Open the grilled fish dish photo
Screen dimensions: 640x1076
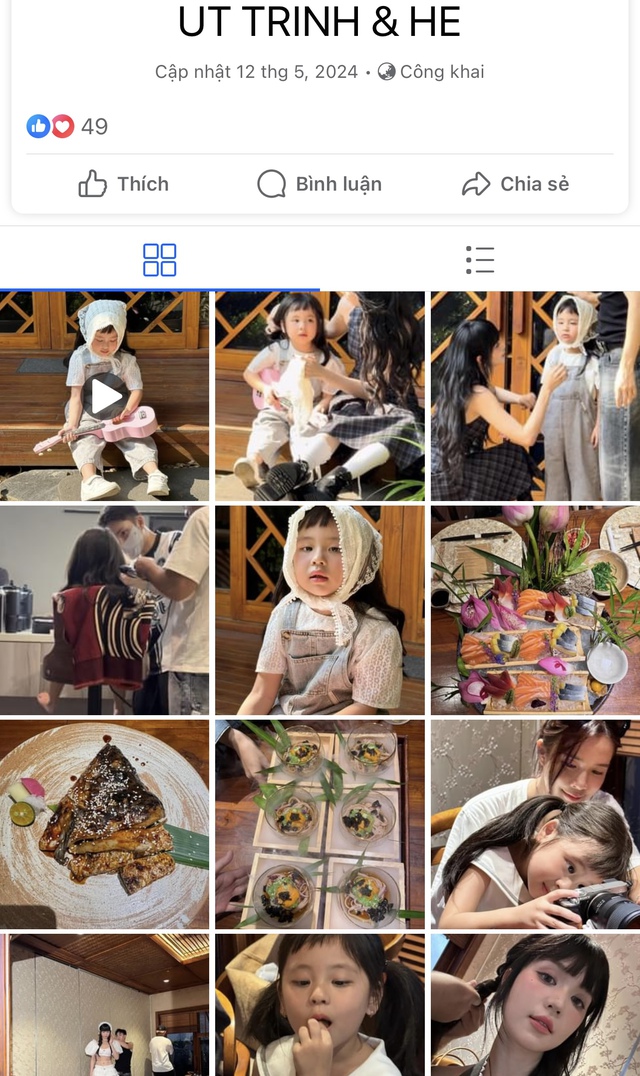[x=104, y=823]
